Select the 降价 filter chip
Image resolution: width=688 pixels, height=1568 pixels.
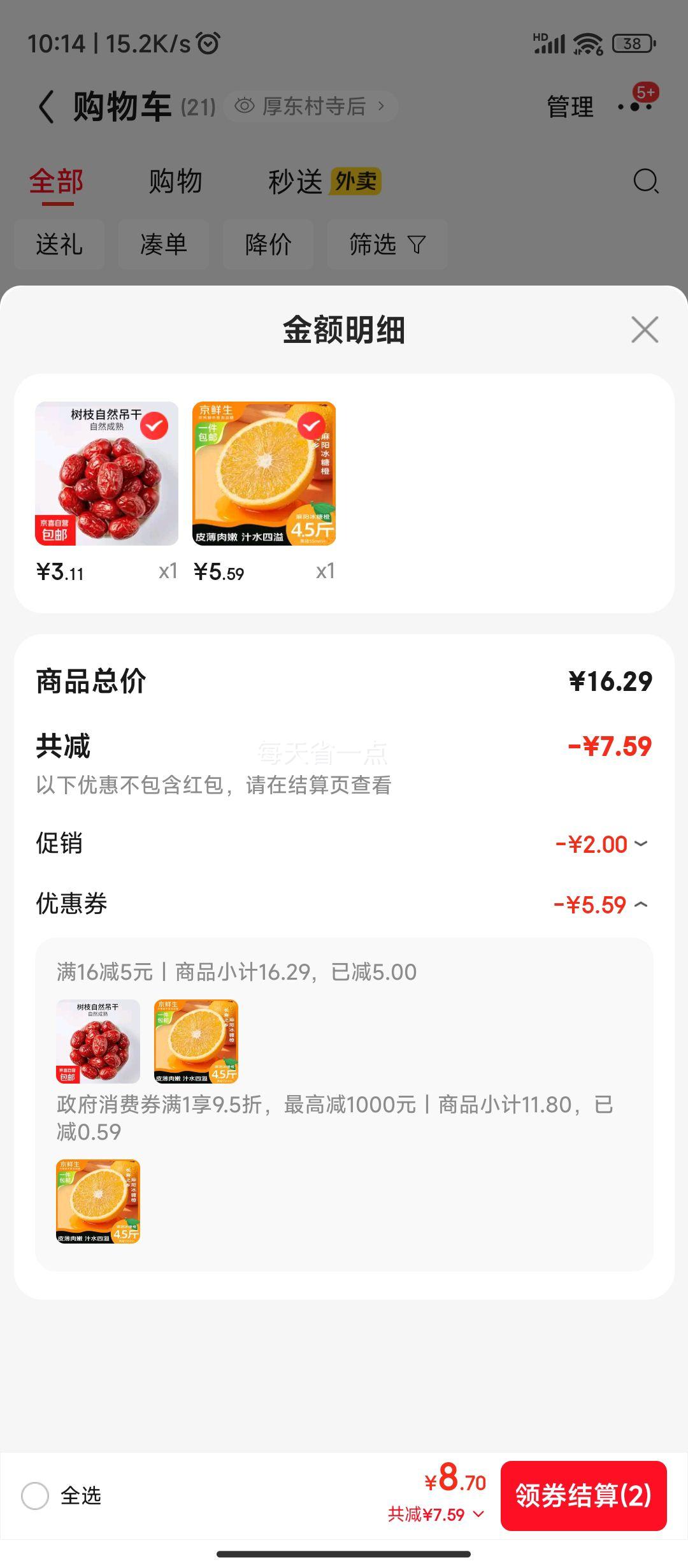268,244
